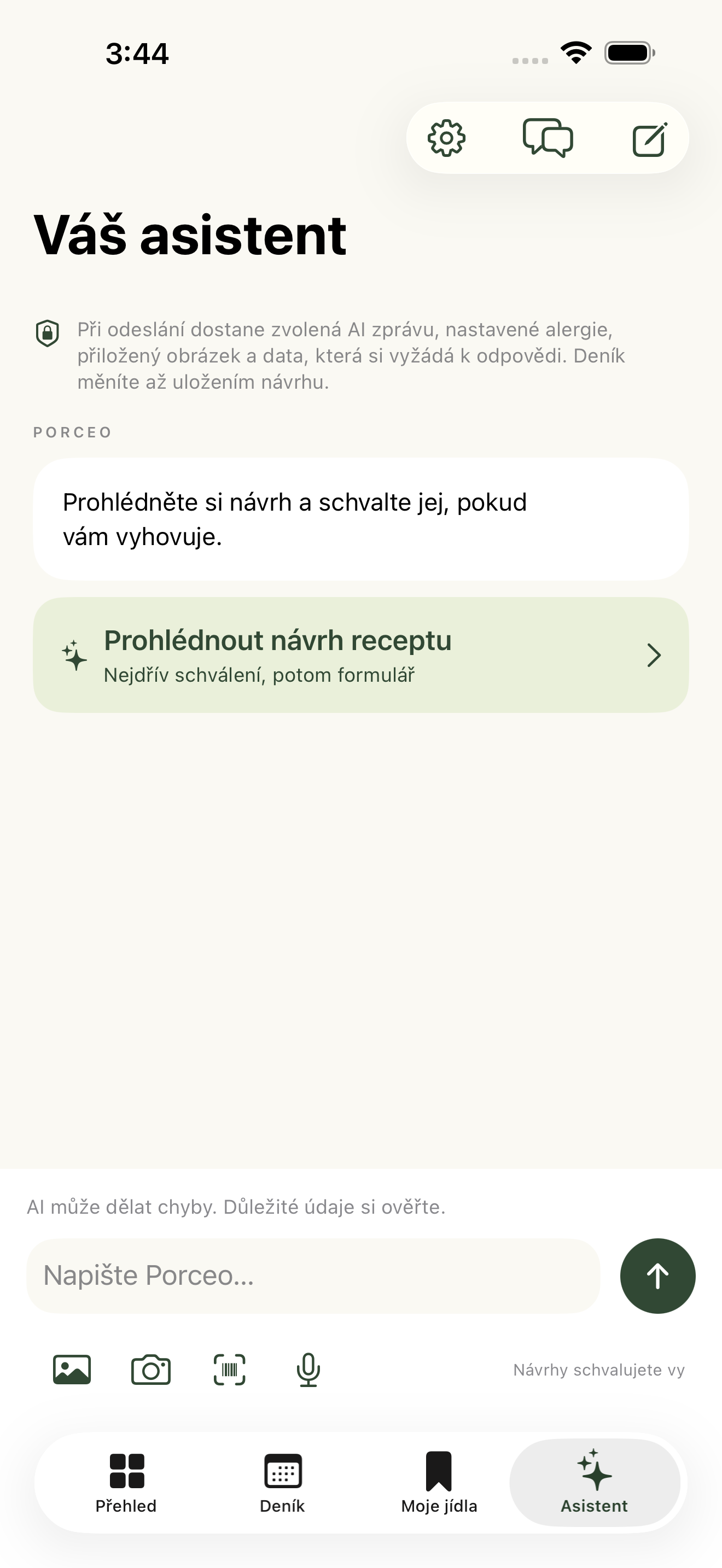
Task: Select the Asistent tab
Action: pyautogui.click(x=595, y=1483)
